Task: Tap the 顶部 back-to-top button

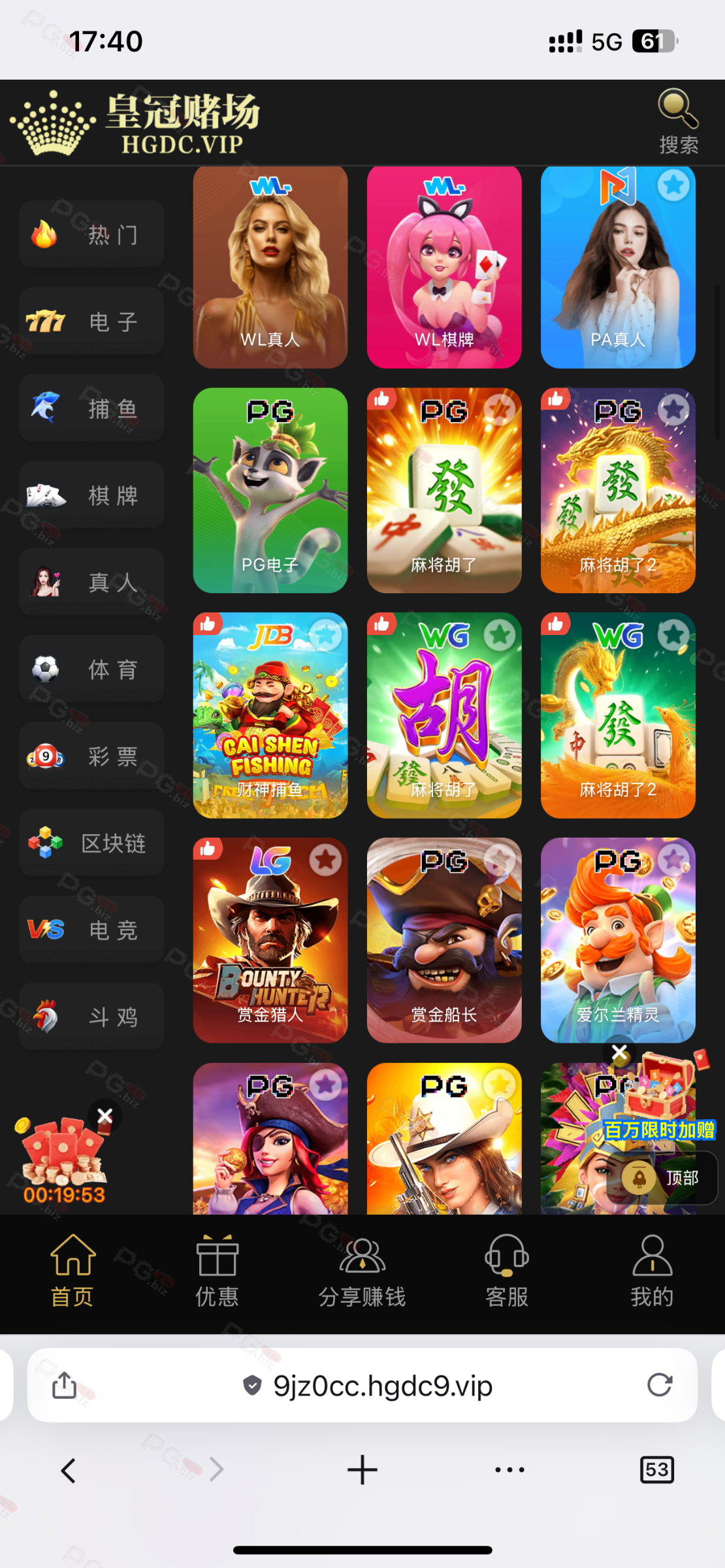Action: (x=662, y=1178)
